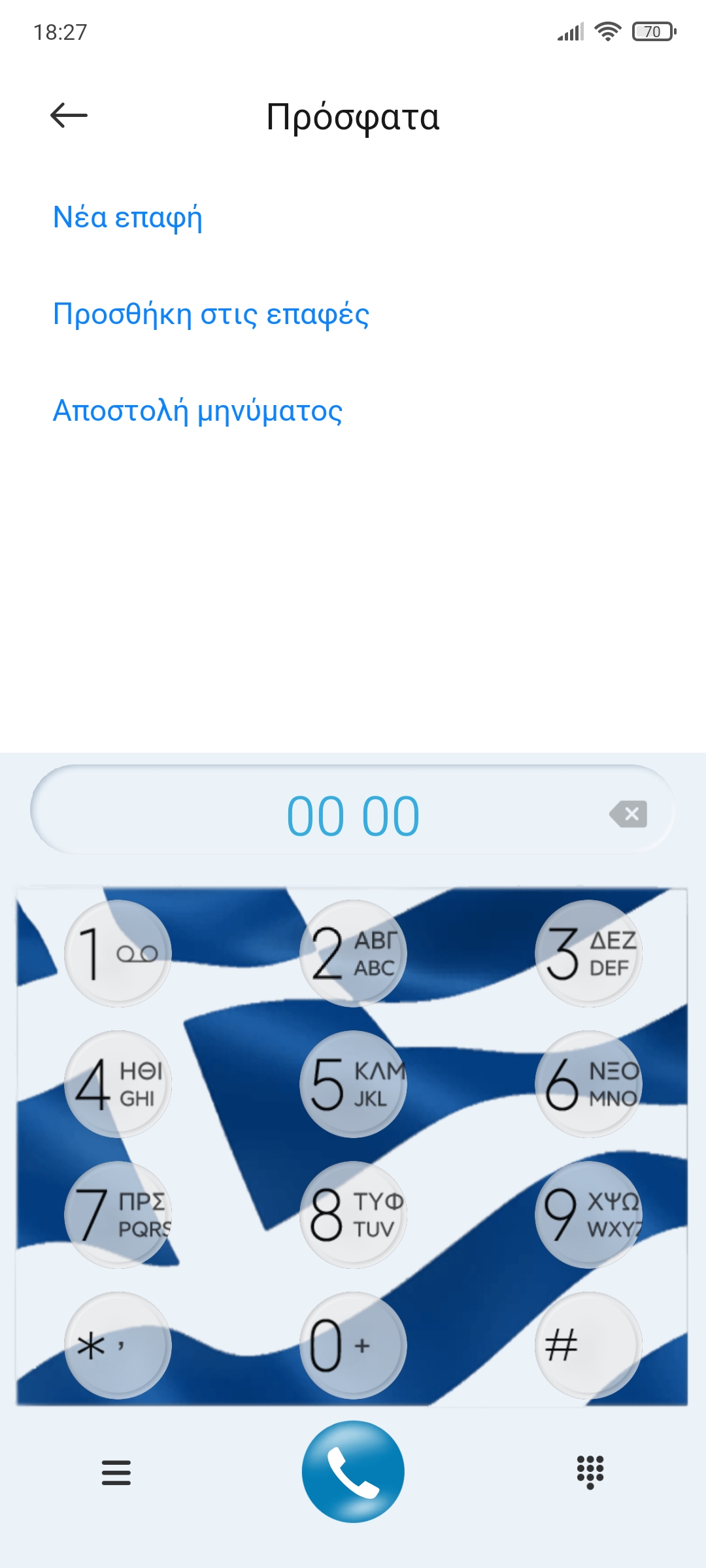Dial digit 0 plus key
Image resolution: width=706 pixels, height=1568 pixels.
[353, 1346]
